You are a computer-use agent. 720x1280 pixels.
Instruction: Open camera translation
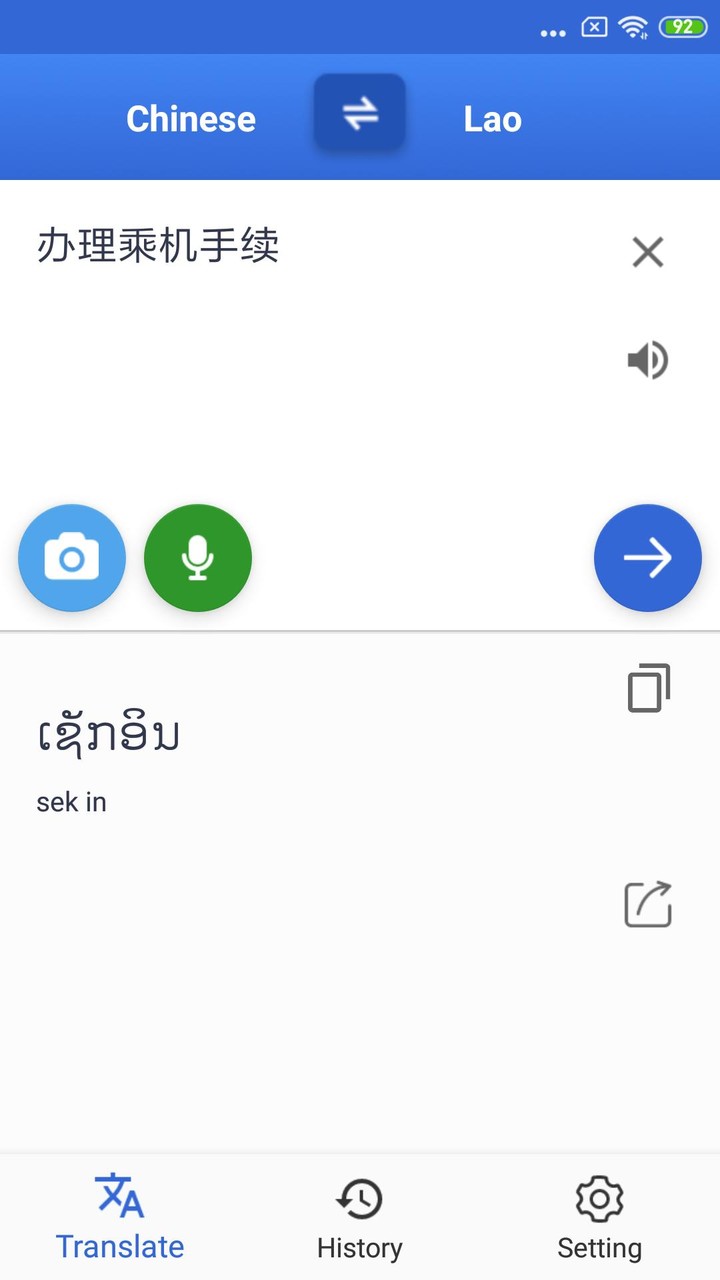[x=72, y=558]
